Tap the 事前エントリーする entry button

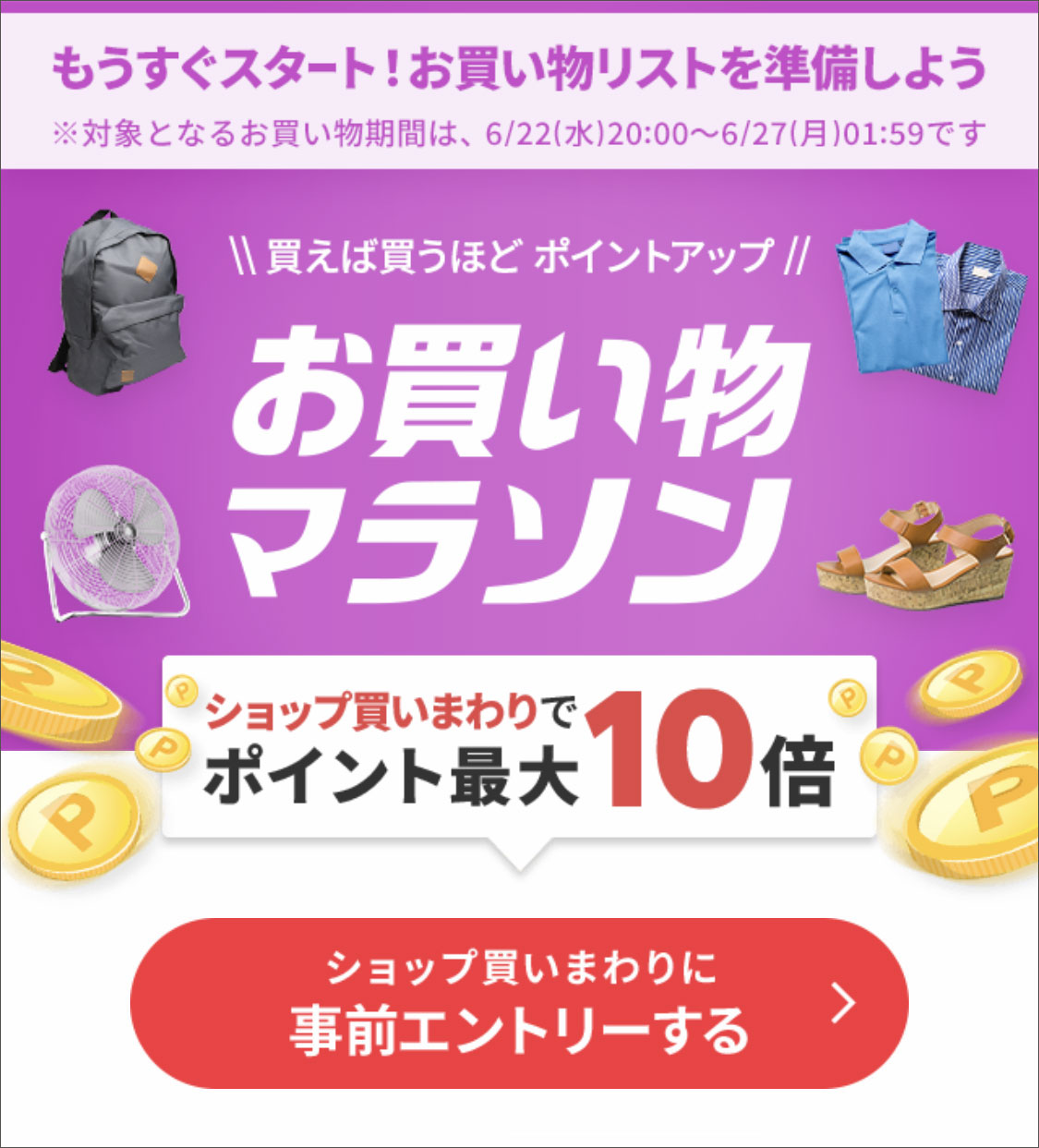(x=519, y=1004)
